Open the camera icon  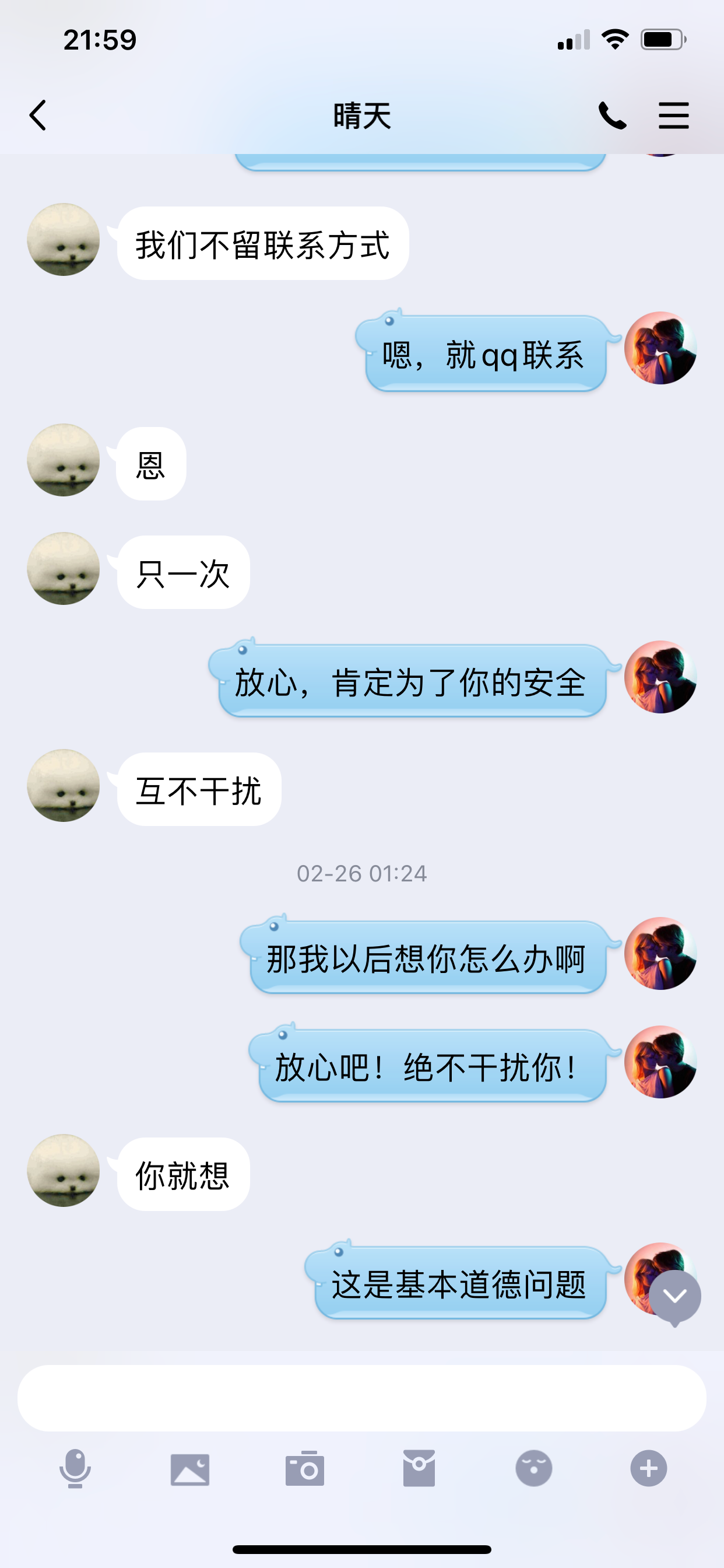(x=305, y=1468)
